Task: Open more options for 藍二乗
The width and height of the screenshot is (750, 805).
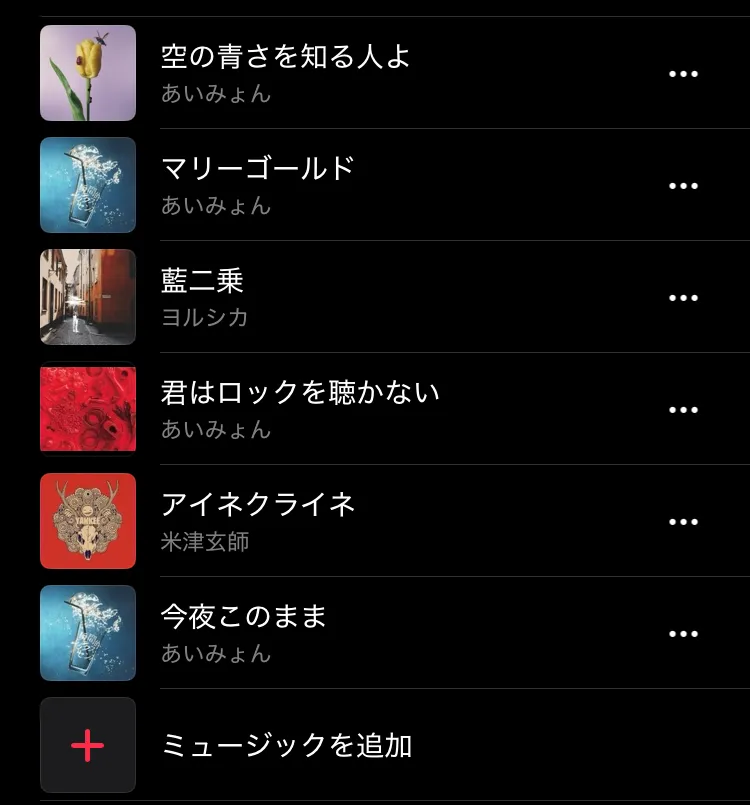Action: click(x=683, y=298)
